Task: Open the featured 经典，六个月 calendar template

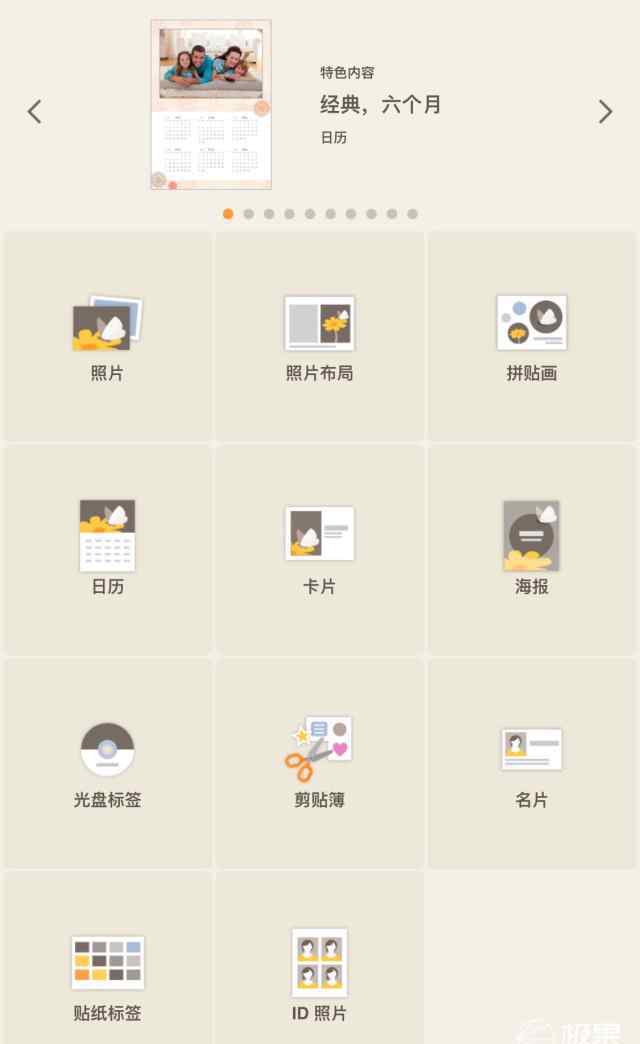Action: tap(211, 105)
